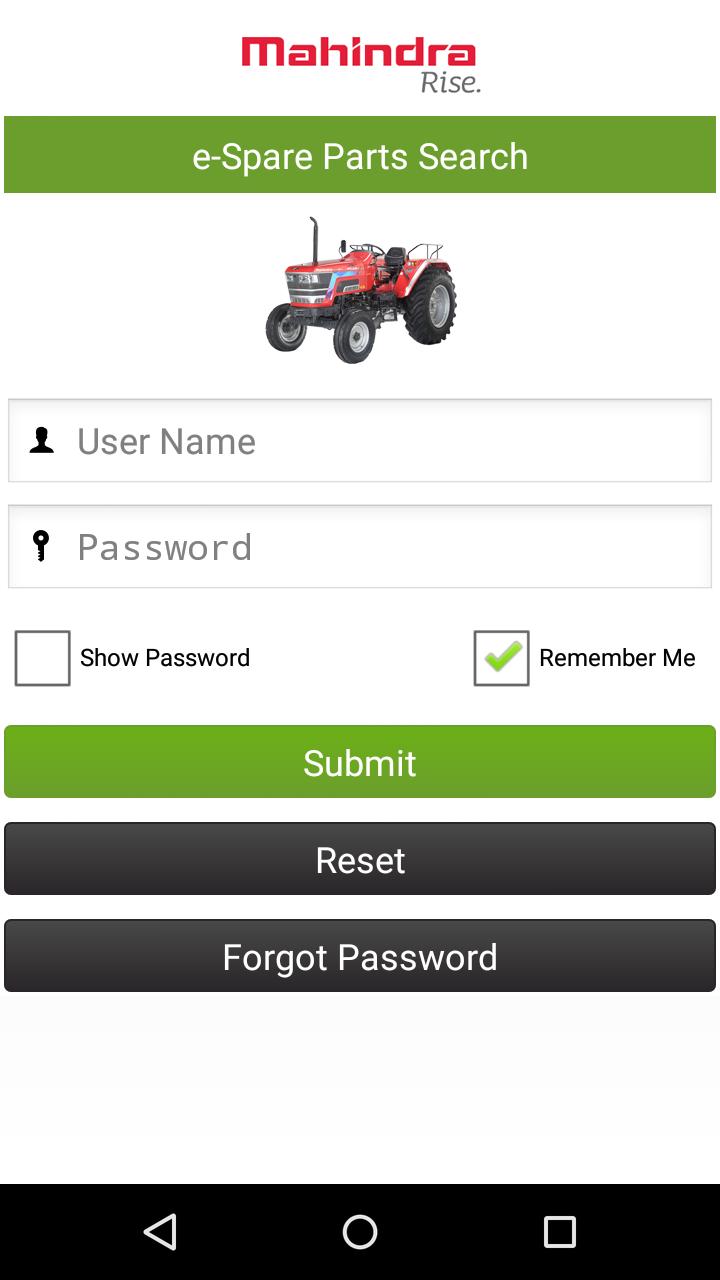This screenshot has width=720, height=1280.
Task: Go to the home screen
Action: 360,1232
